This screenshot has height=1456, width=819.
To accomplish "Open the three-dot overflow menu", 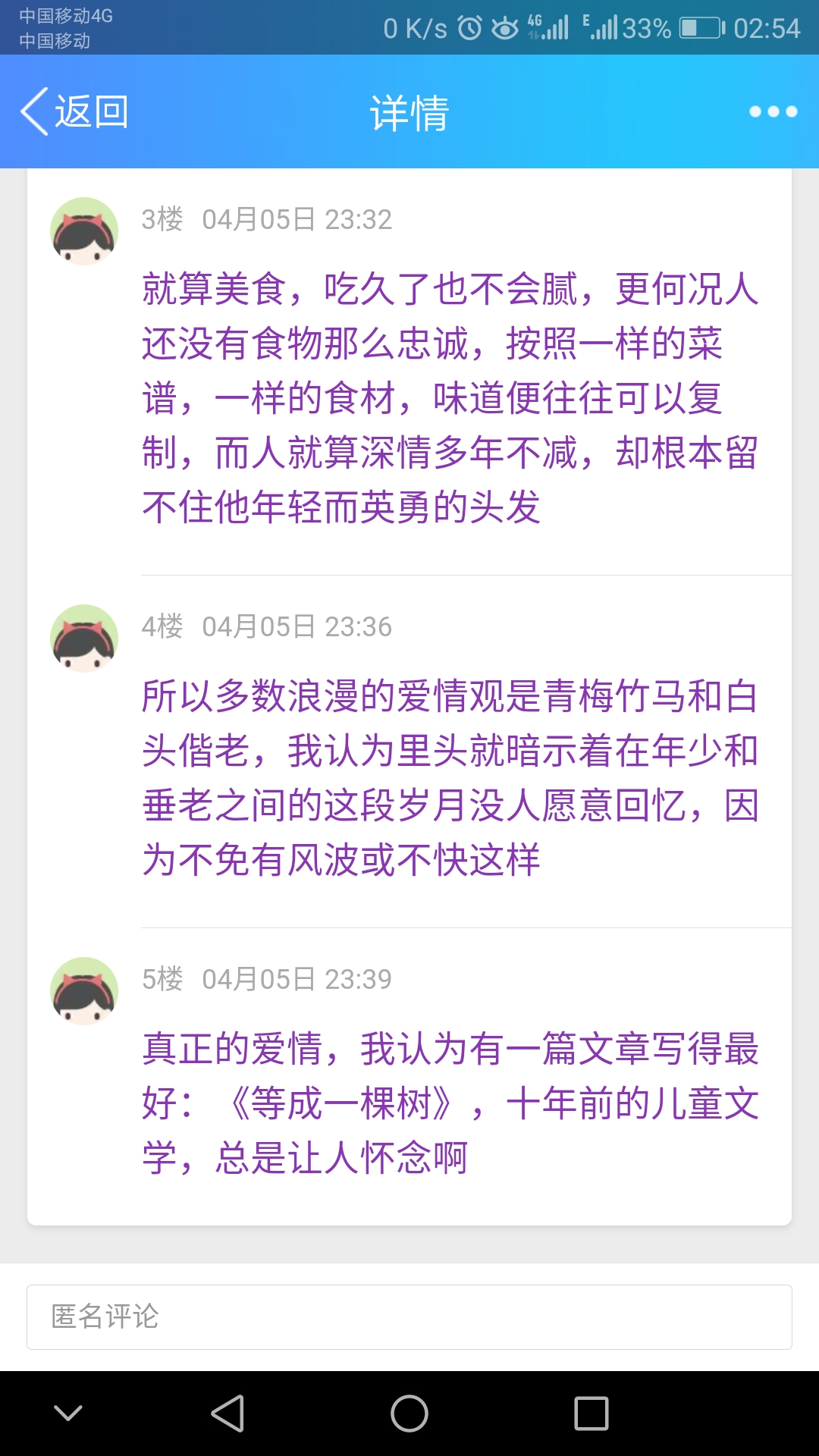I will pos(773,111).
